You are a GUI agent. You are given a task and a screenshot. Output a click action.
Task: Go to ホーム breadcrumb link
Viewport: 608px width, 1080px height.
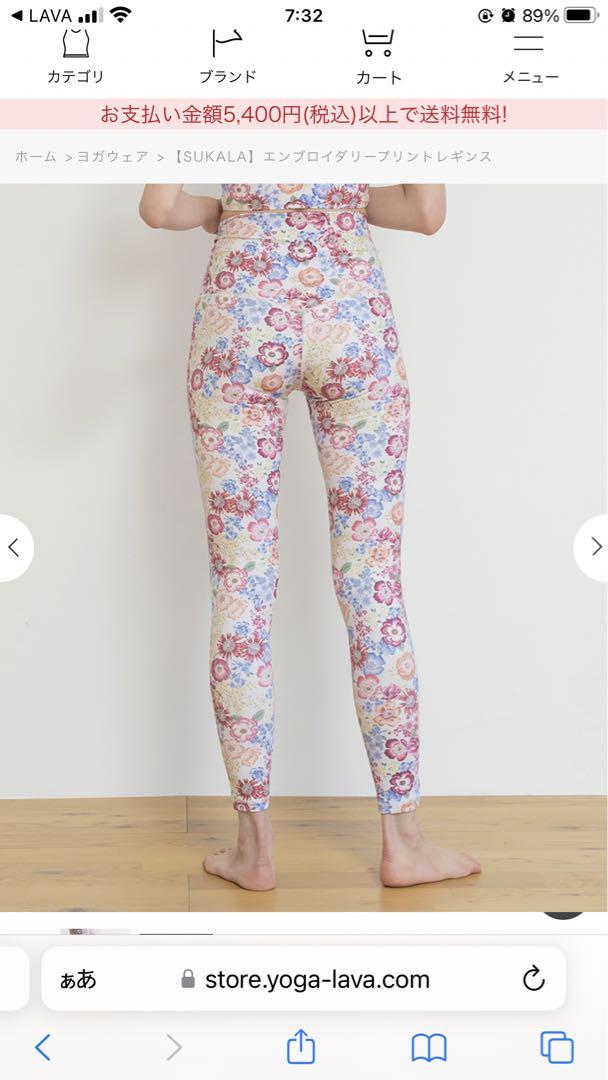[35, 157]
